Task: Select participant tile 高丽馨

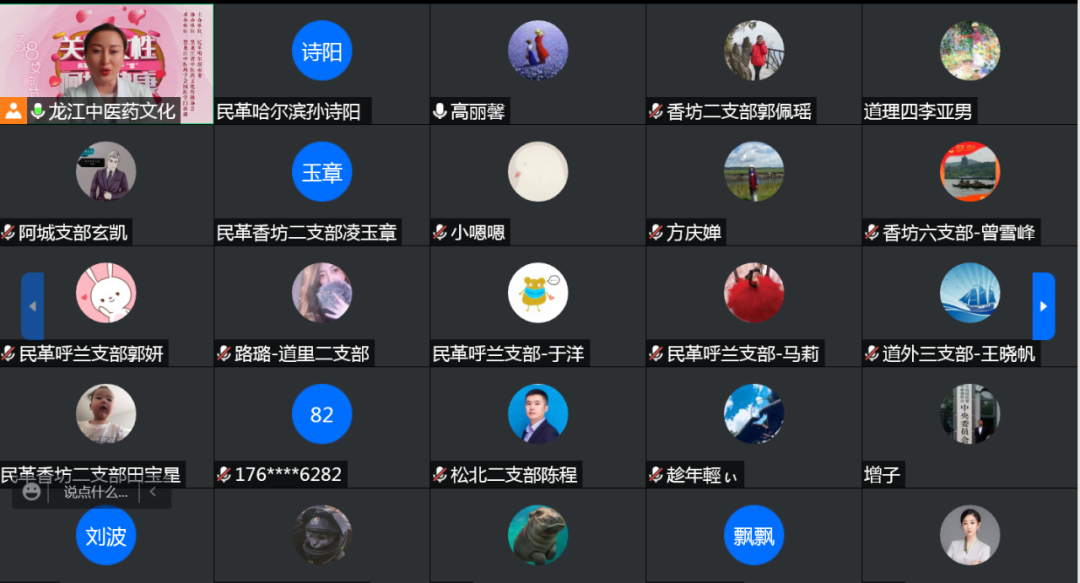Action: [538, 62]
